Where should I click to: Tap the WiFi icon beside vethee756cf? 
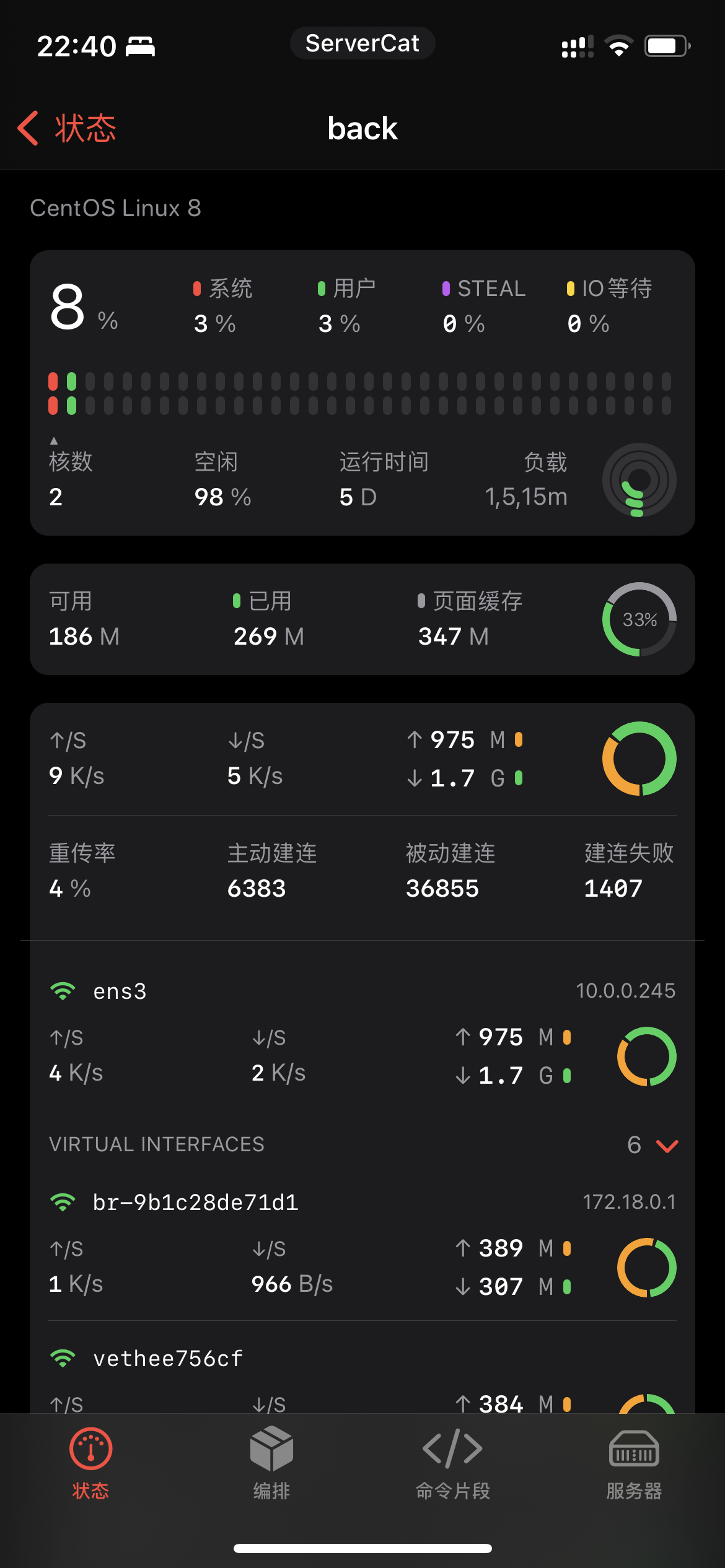(x=63, y=1358)
